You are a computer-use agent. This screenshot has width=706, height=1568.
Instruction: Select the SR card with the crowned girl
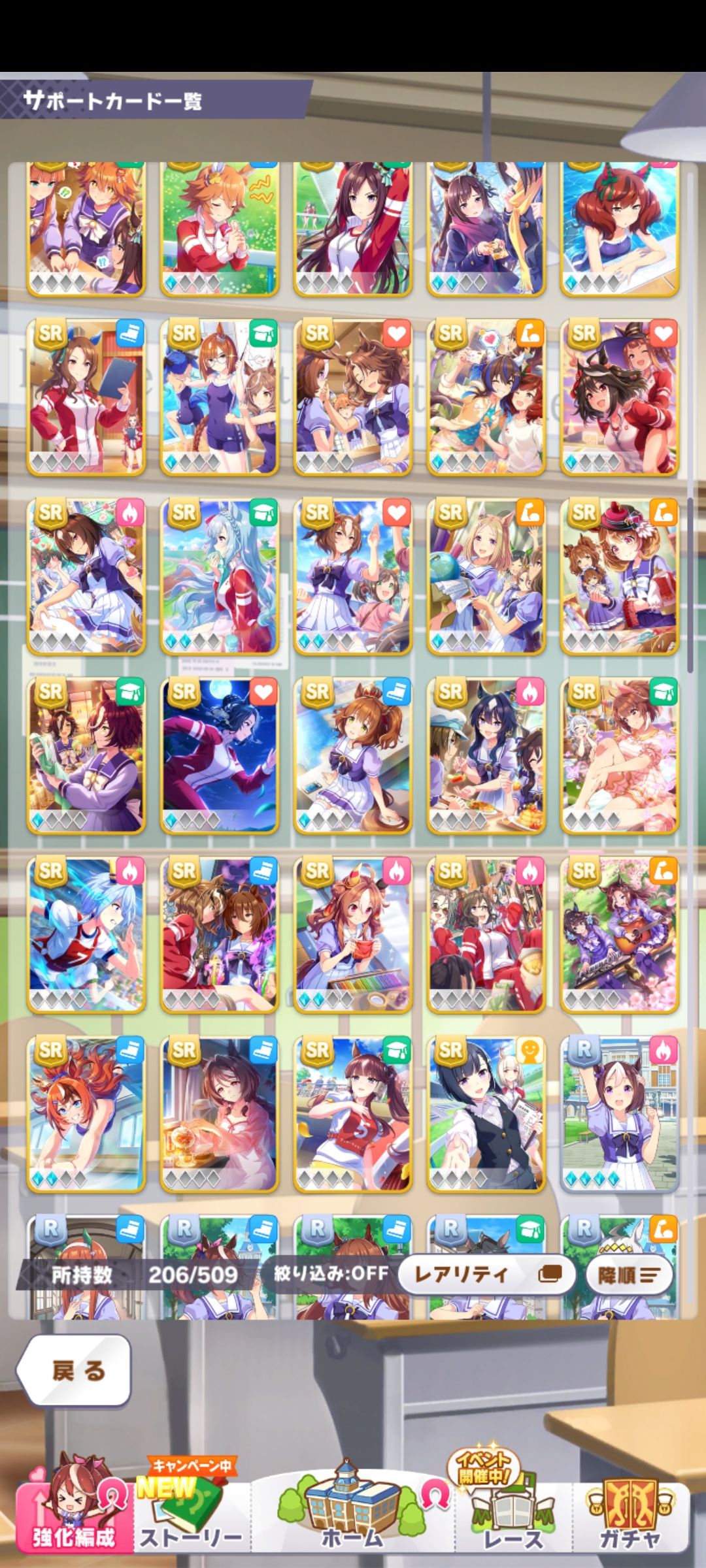click(x=353, y=755)
